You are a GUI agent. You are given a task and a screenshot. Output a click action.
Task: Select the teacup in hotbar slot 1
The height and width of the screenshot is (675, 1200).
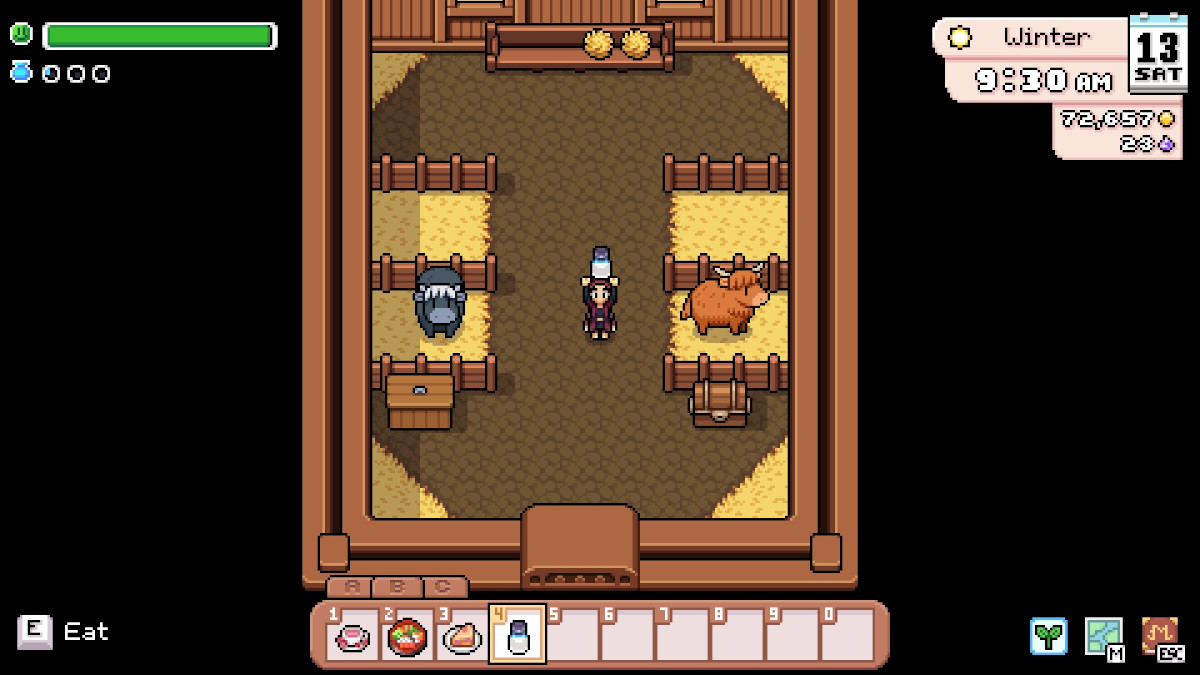coord(353,635)
